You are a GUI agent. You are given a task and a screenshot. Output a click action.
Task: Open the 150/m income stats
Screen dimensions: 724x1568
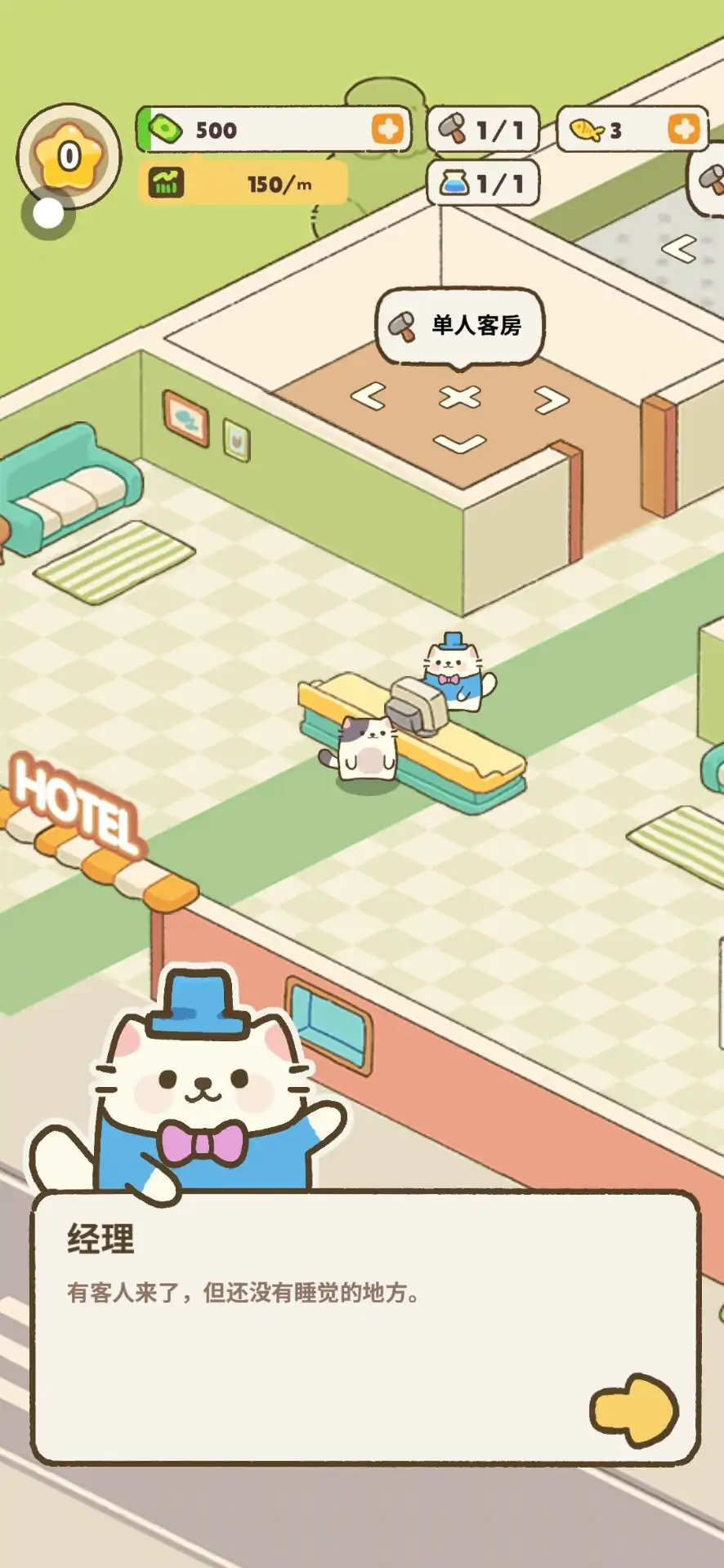pos(243,184)
